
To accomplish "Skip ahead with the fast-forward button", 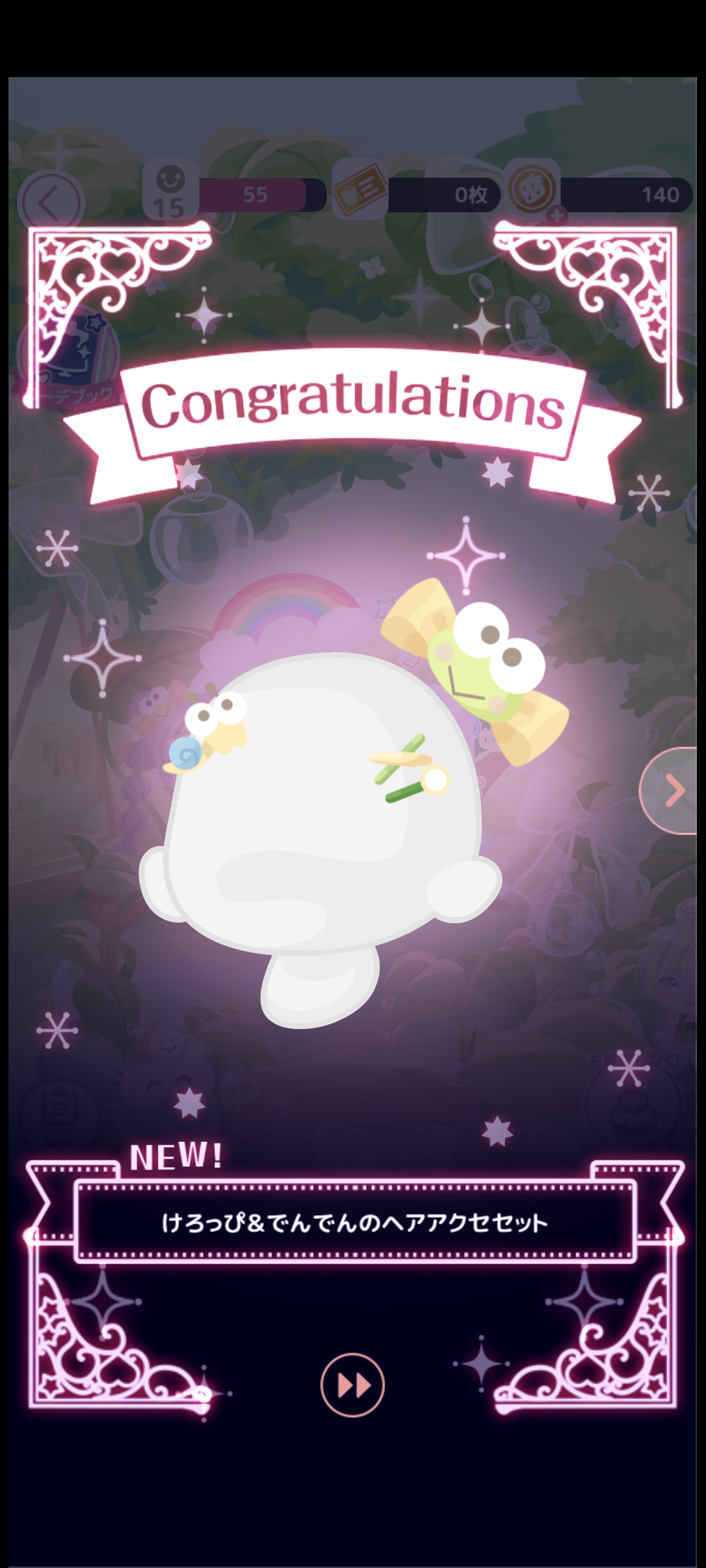I will tap(352, 1384).
